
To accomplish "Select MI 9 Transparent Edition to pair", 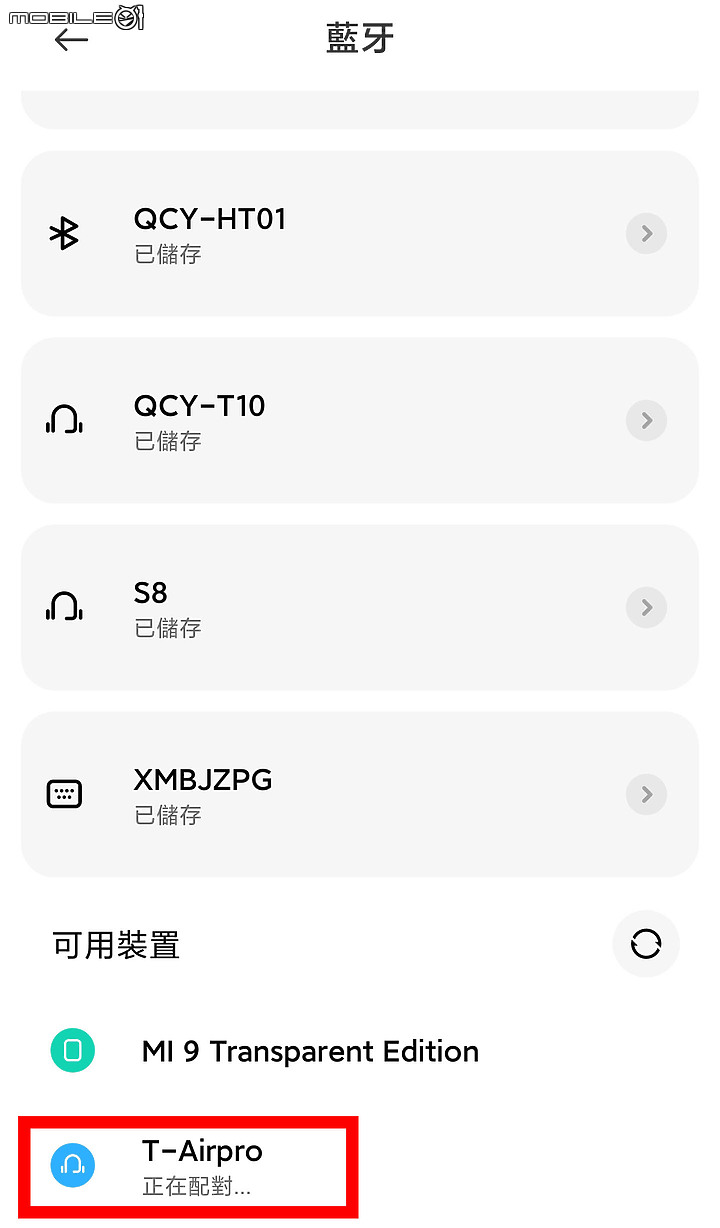I will pyautogui.click(x=310, y=1051).
